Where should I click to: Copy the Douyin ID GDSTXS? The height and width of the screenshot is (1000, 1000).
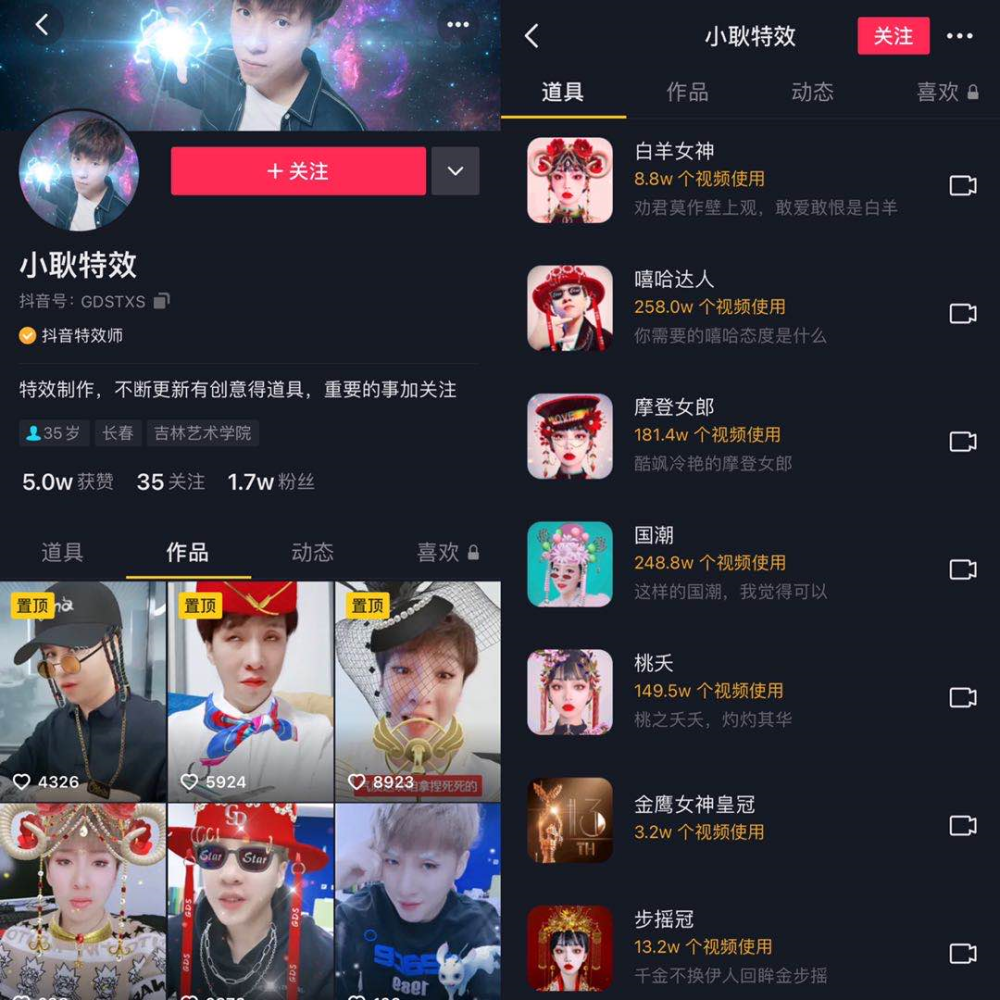(x=162, y=301)
